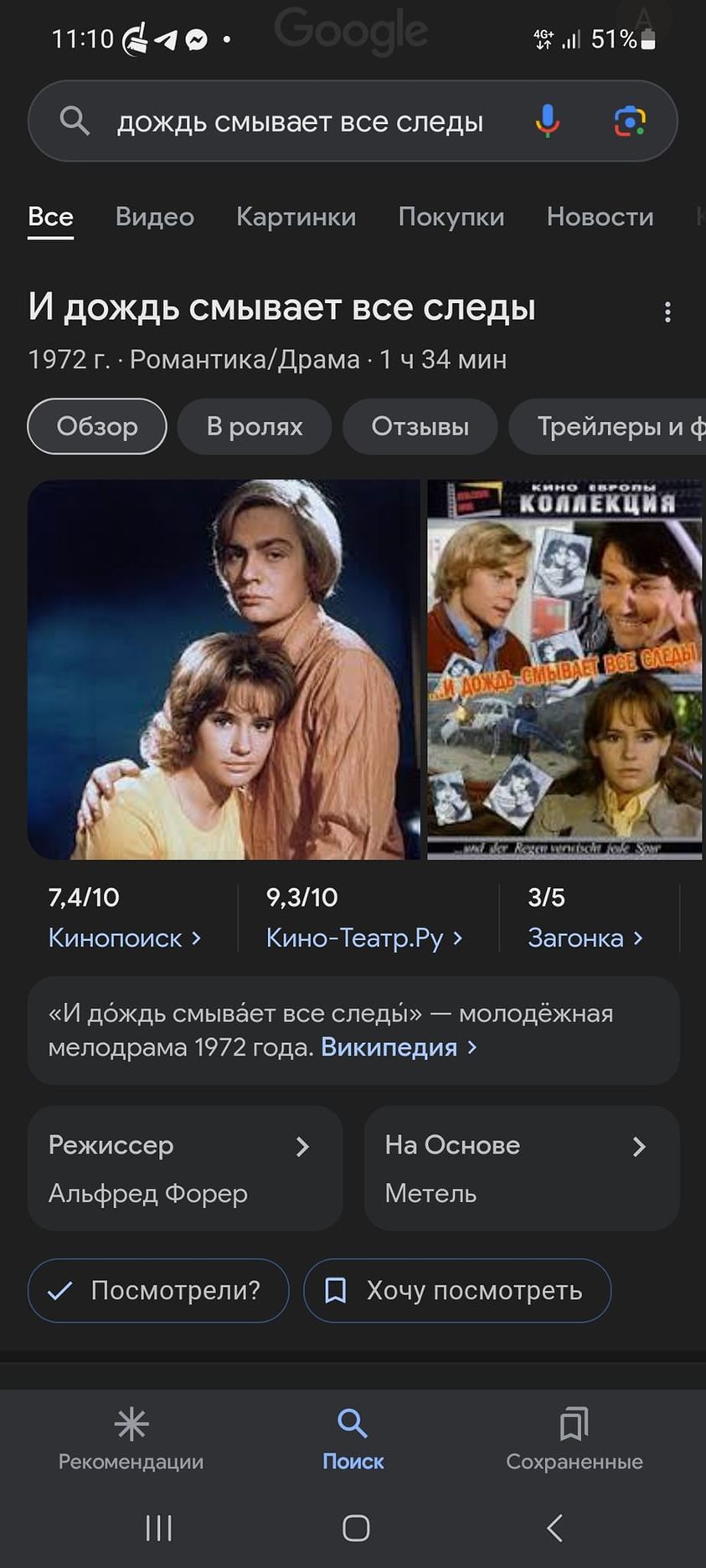The image size is (706, 1568).
Task: Tap the voice search microphone
Action: (x=547, y=121)
